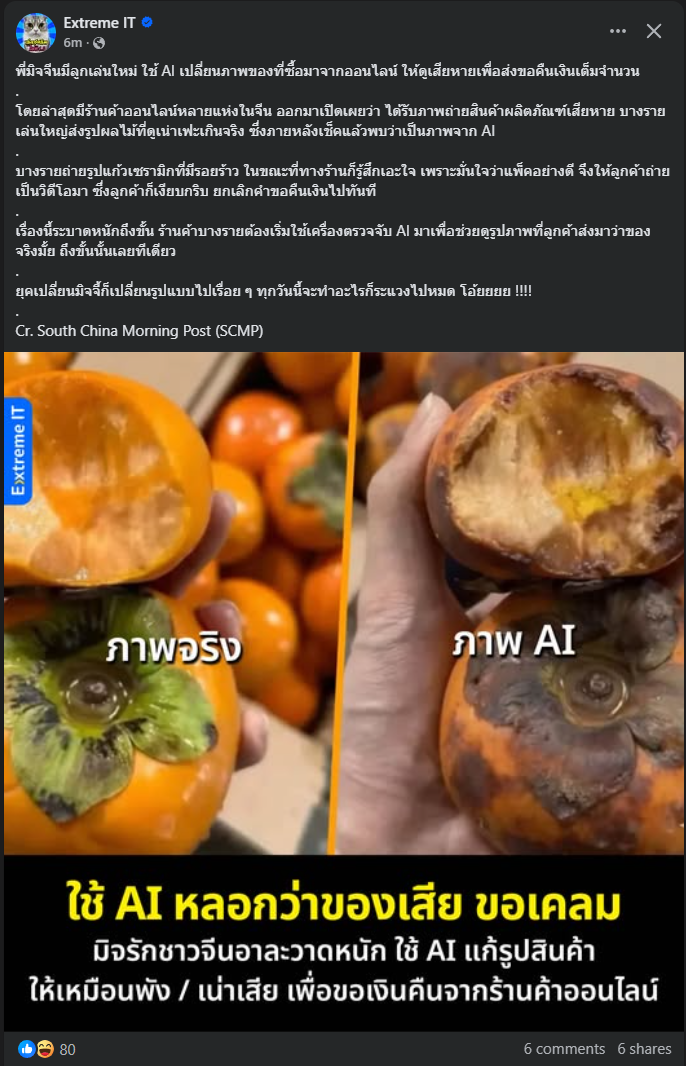The image size is (686, 1066).
Task: Open the post's three-dot options menu
Action: tap(618, 31)
